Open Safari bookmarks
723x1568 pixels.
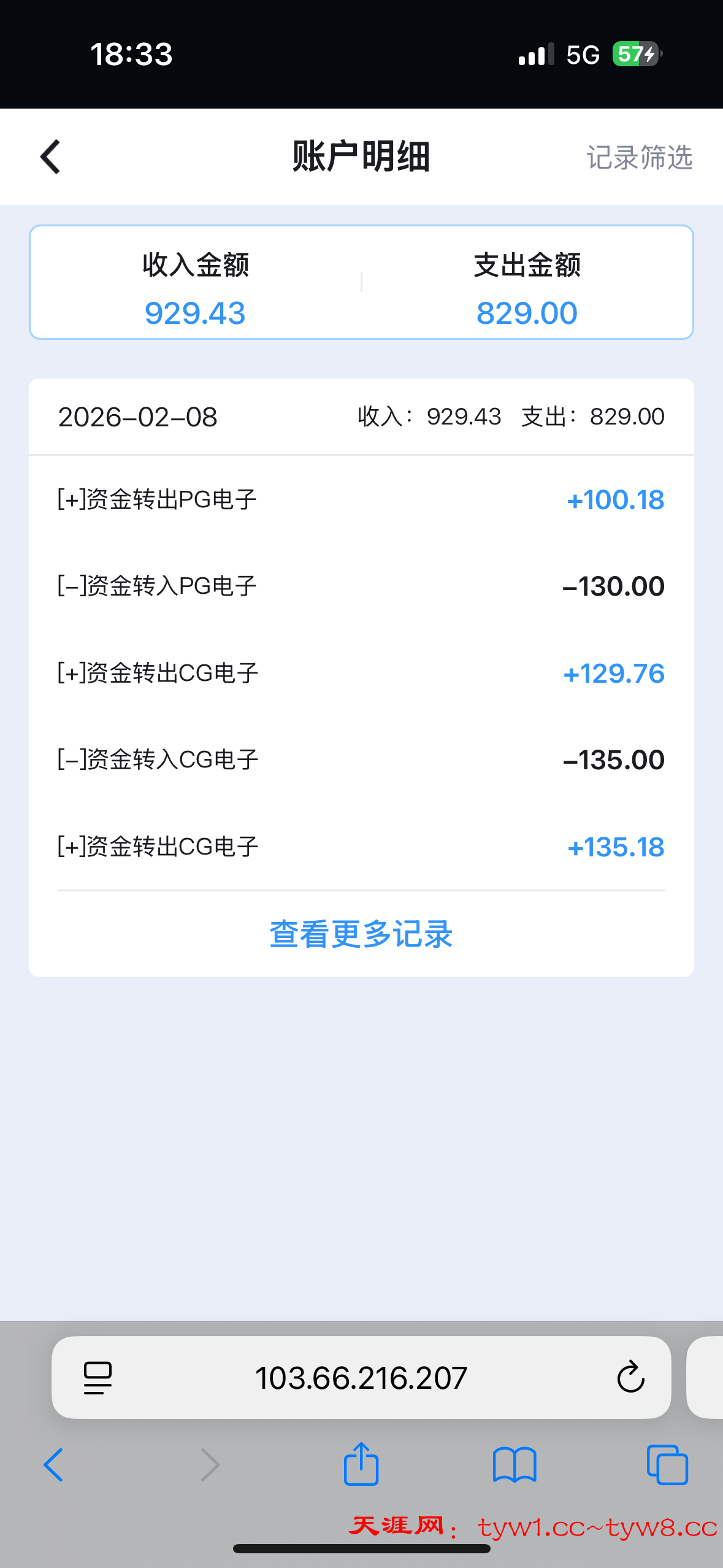tap(515, 1465)
